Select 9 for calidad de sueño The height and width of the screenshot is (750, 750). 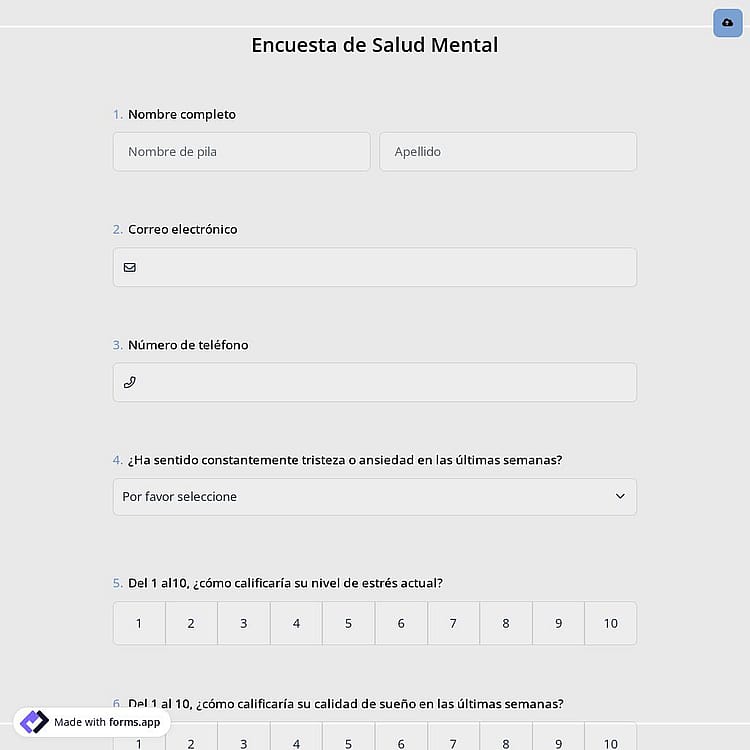[558, 739]
